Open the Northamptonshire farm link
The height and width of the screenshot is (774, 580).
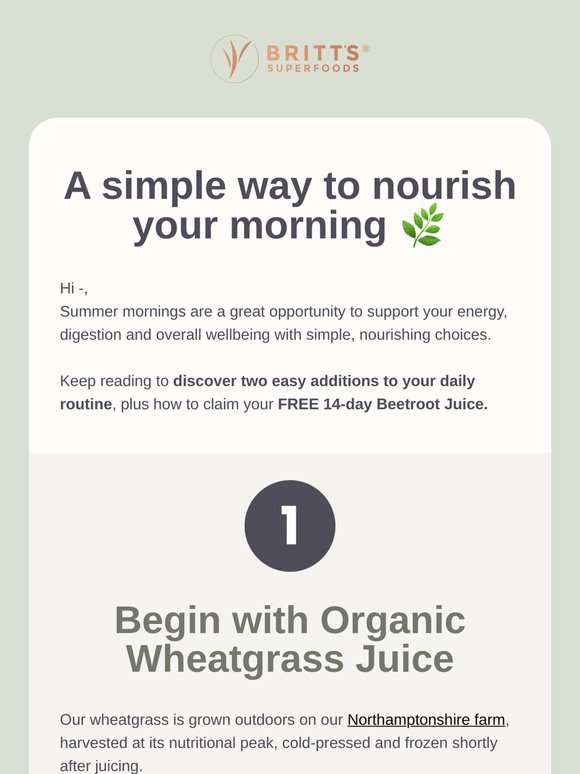pos(426,720)
